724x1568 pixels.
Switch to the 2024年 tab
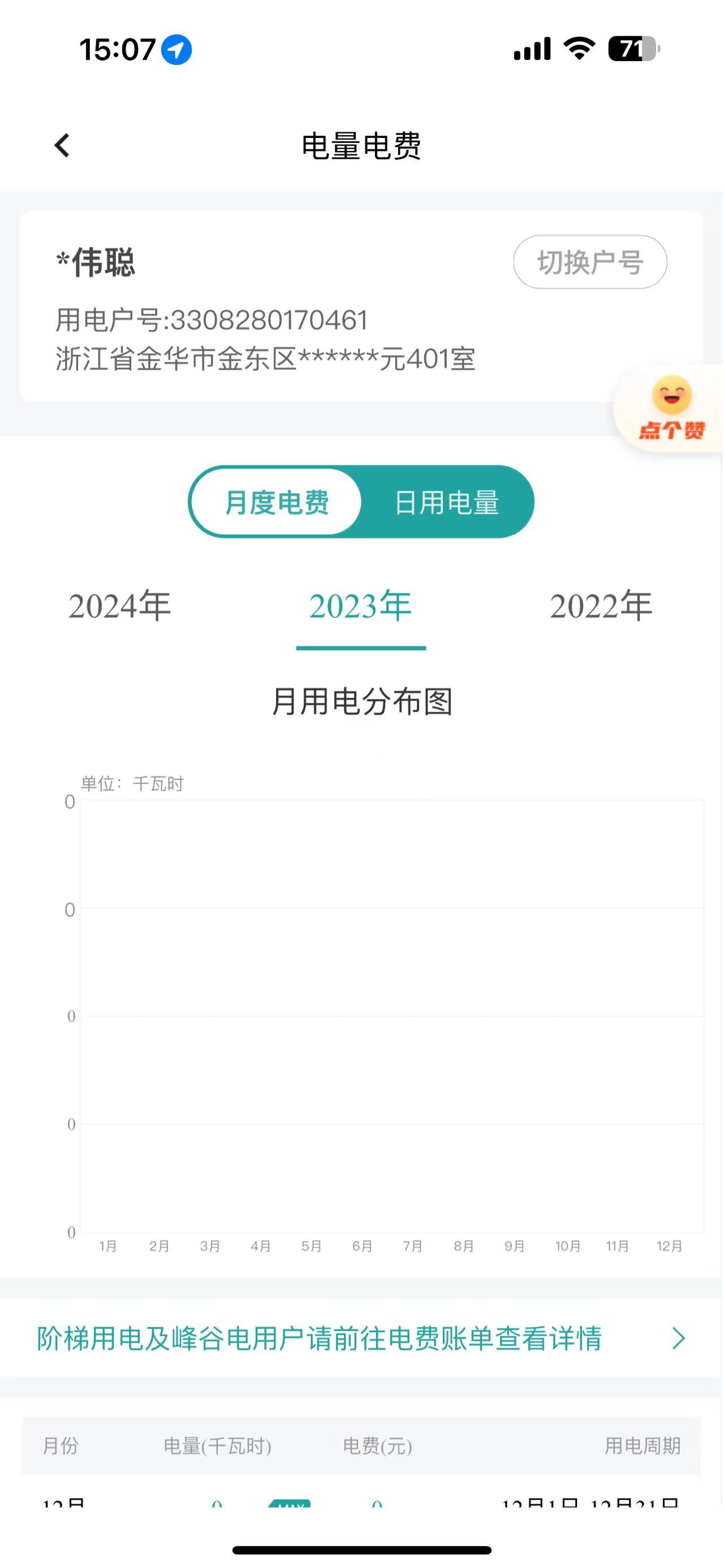[120, 607]
